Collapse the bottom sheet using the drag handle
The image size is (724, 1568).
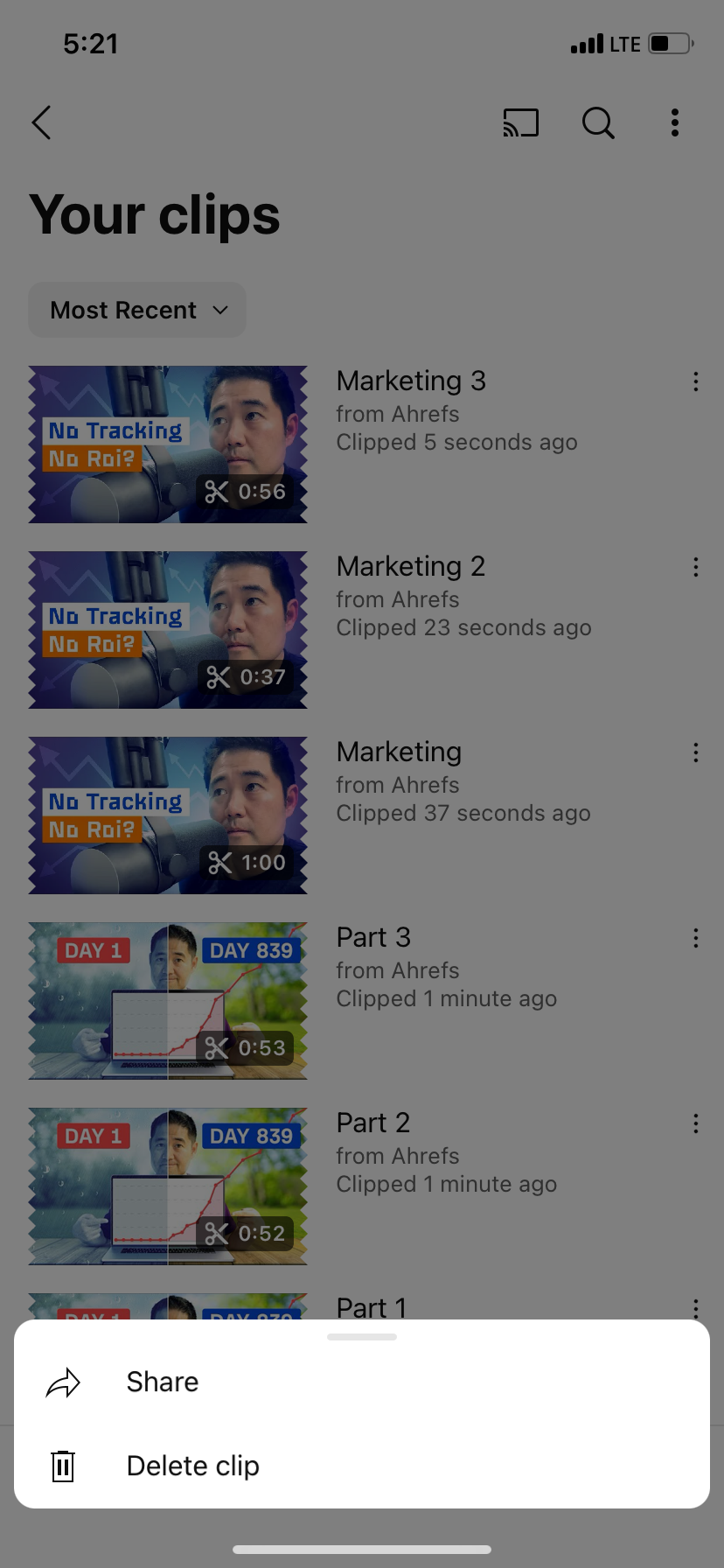tap(361, 1336)
